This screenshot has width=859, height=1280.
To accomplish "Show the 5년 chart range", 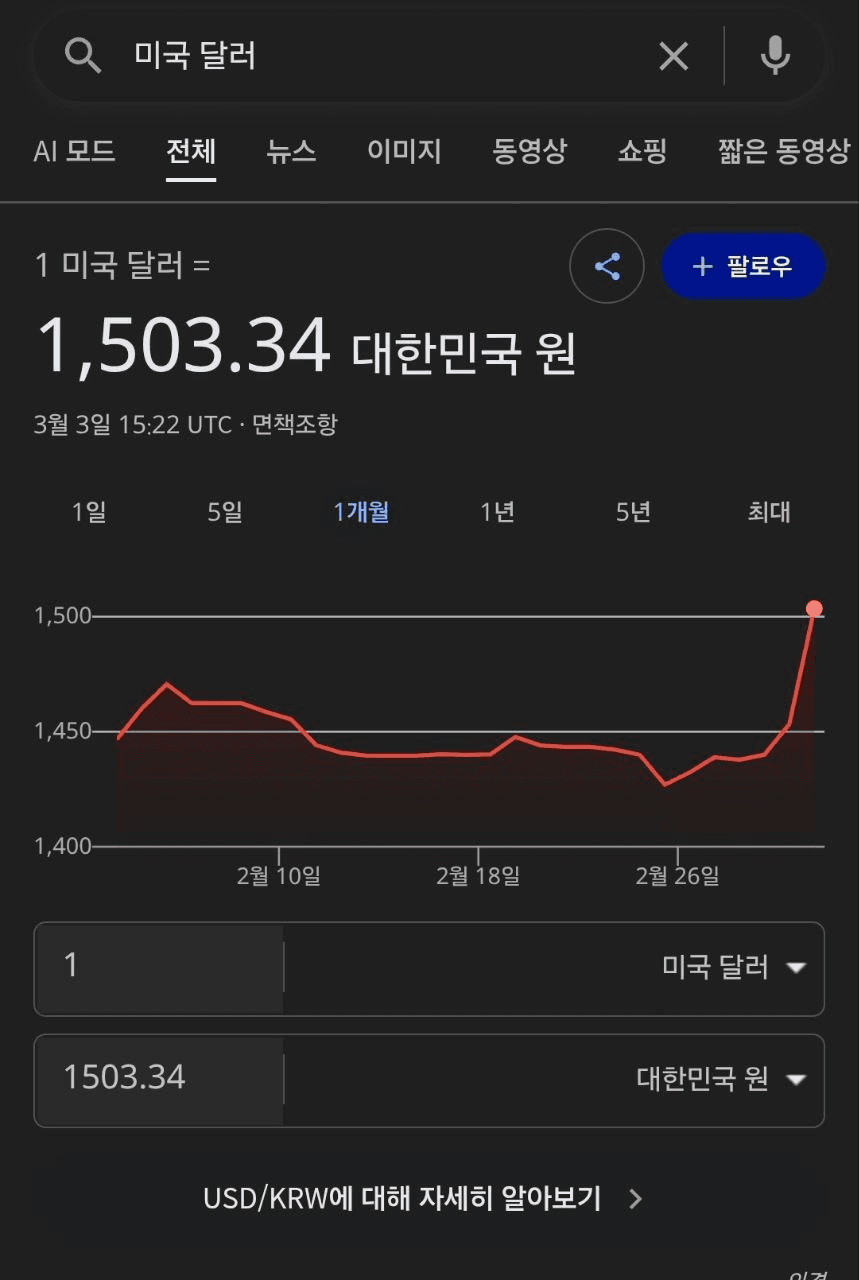I will point(633,512).
